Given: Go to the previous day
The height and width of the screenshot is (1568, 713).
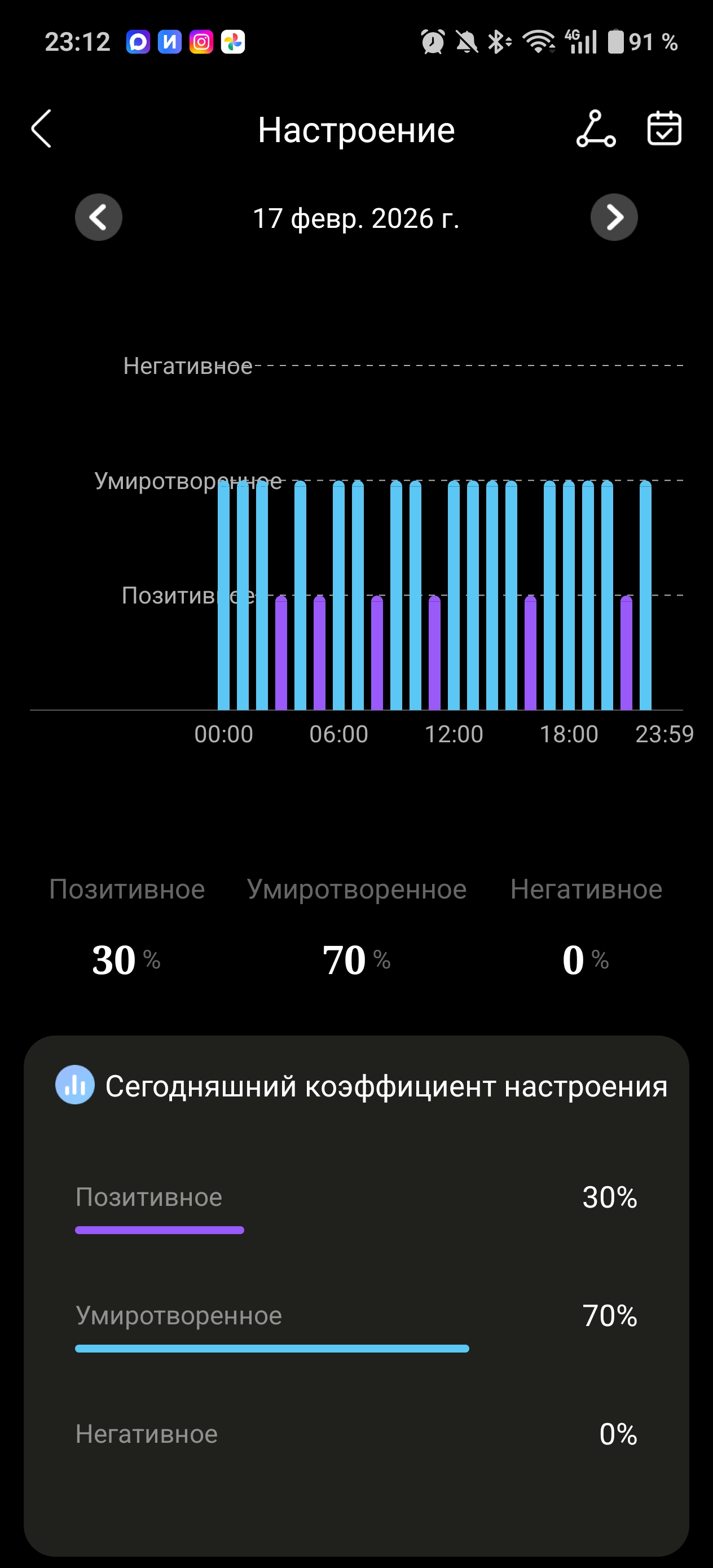Looking at the screenshot, I should coord(99,217).
